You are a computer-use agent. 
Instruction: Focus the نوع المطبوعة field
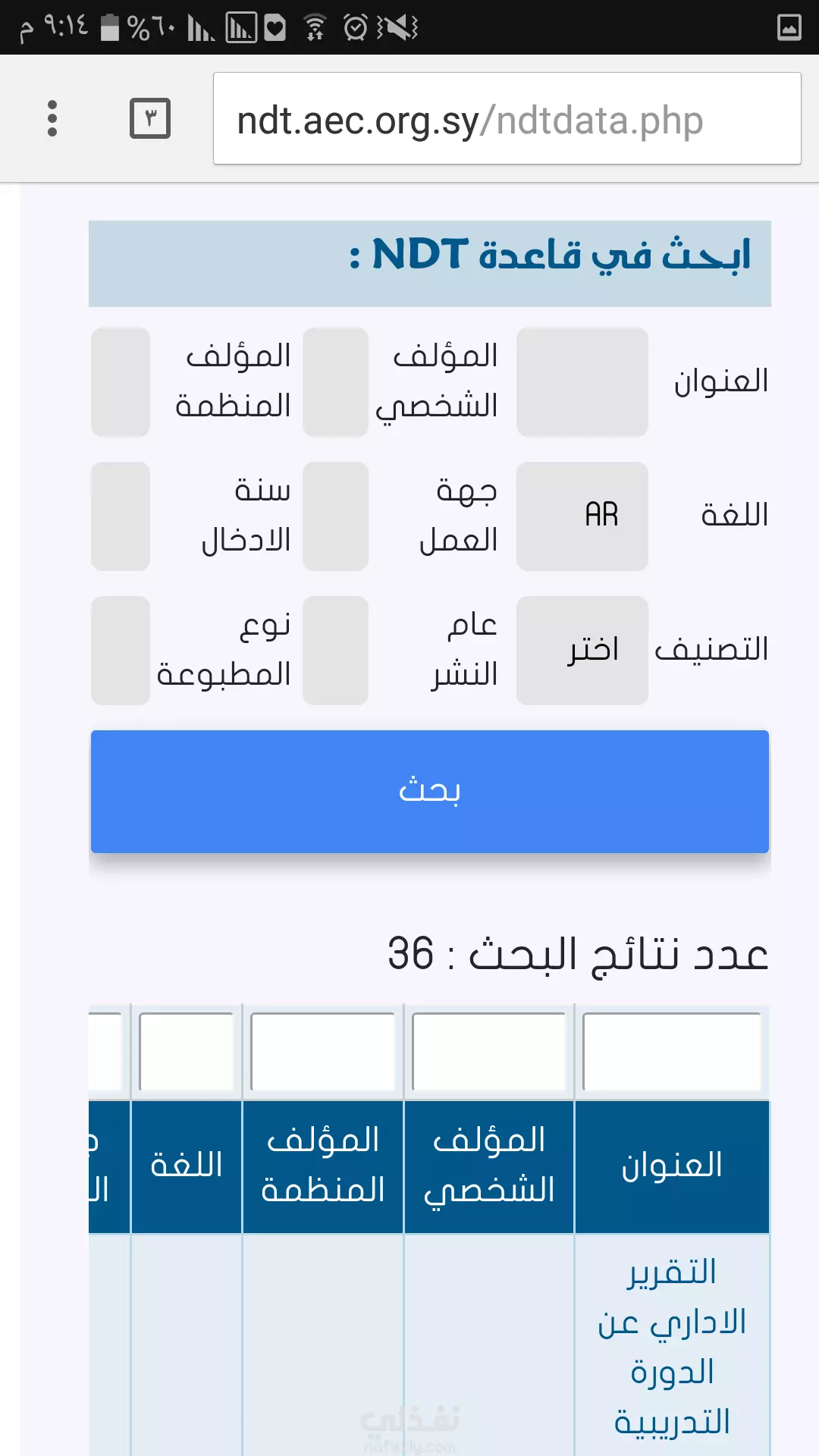click(121, 651)
